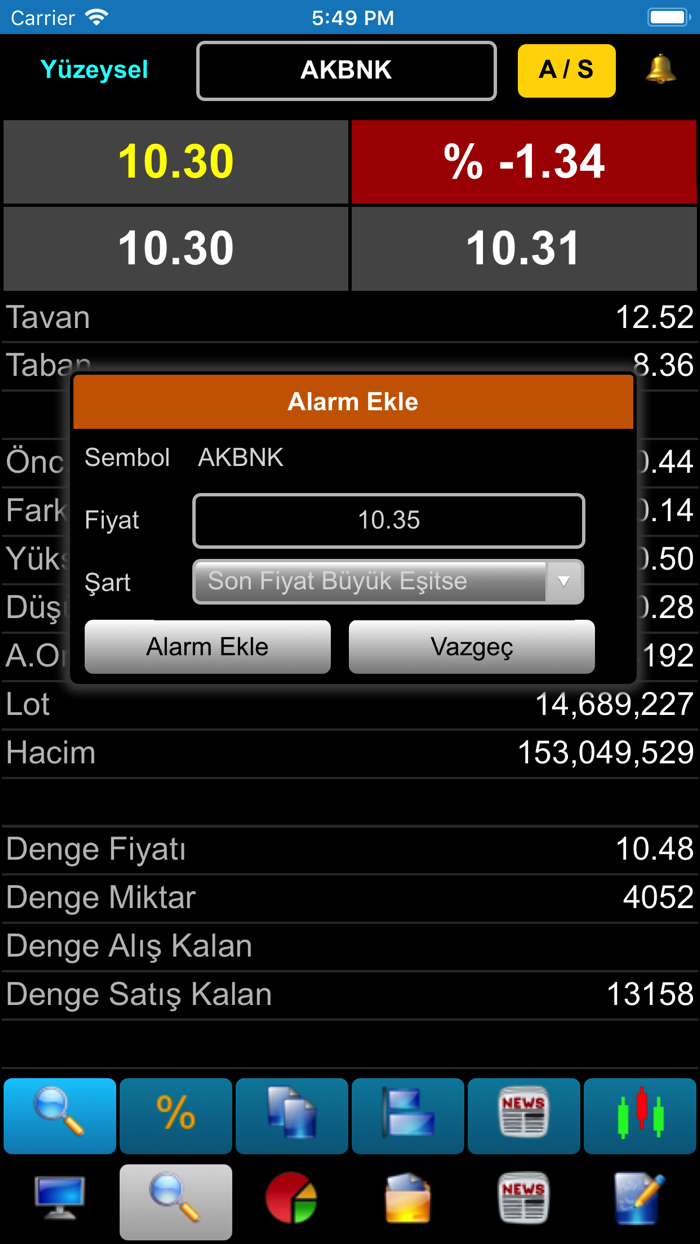This screenshot has height=1244, width=700.
Task: Cancel with the Vazgeç button
Action: click(471, 647)
